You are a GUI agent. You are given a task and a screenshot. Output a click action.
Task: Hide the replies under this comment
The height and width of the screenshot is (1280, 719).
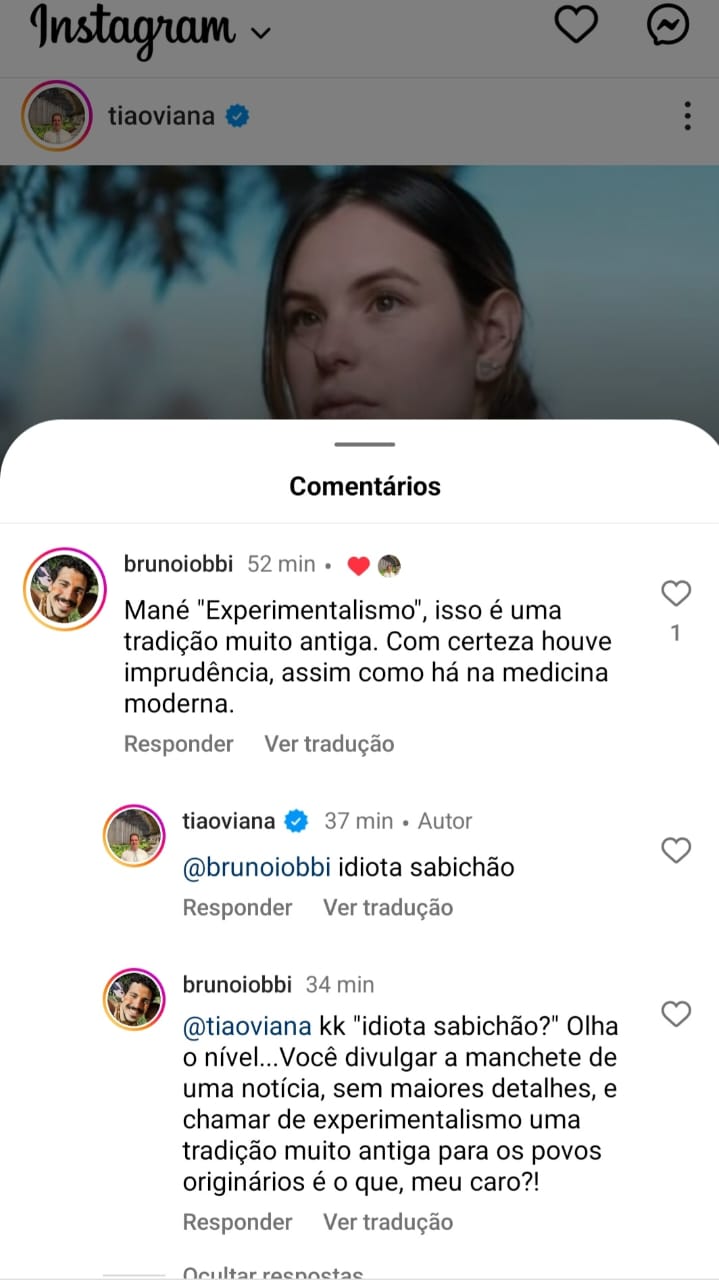(x=272, y=1273)
